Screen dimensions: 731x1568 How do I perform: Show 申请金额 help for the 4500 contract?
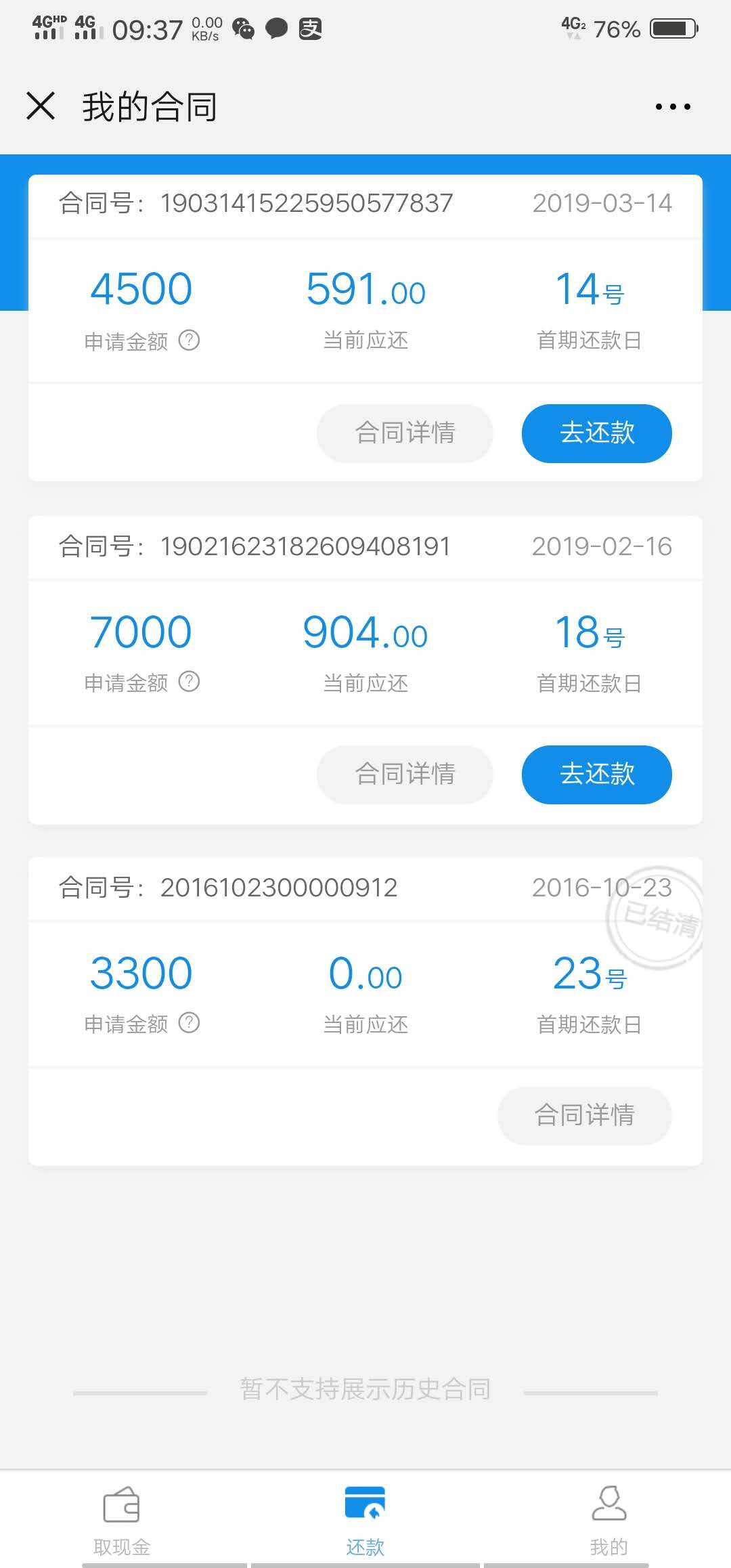point(189,340)
